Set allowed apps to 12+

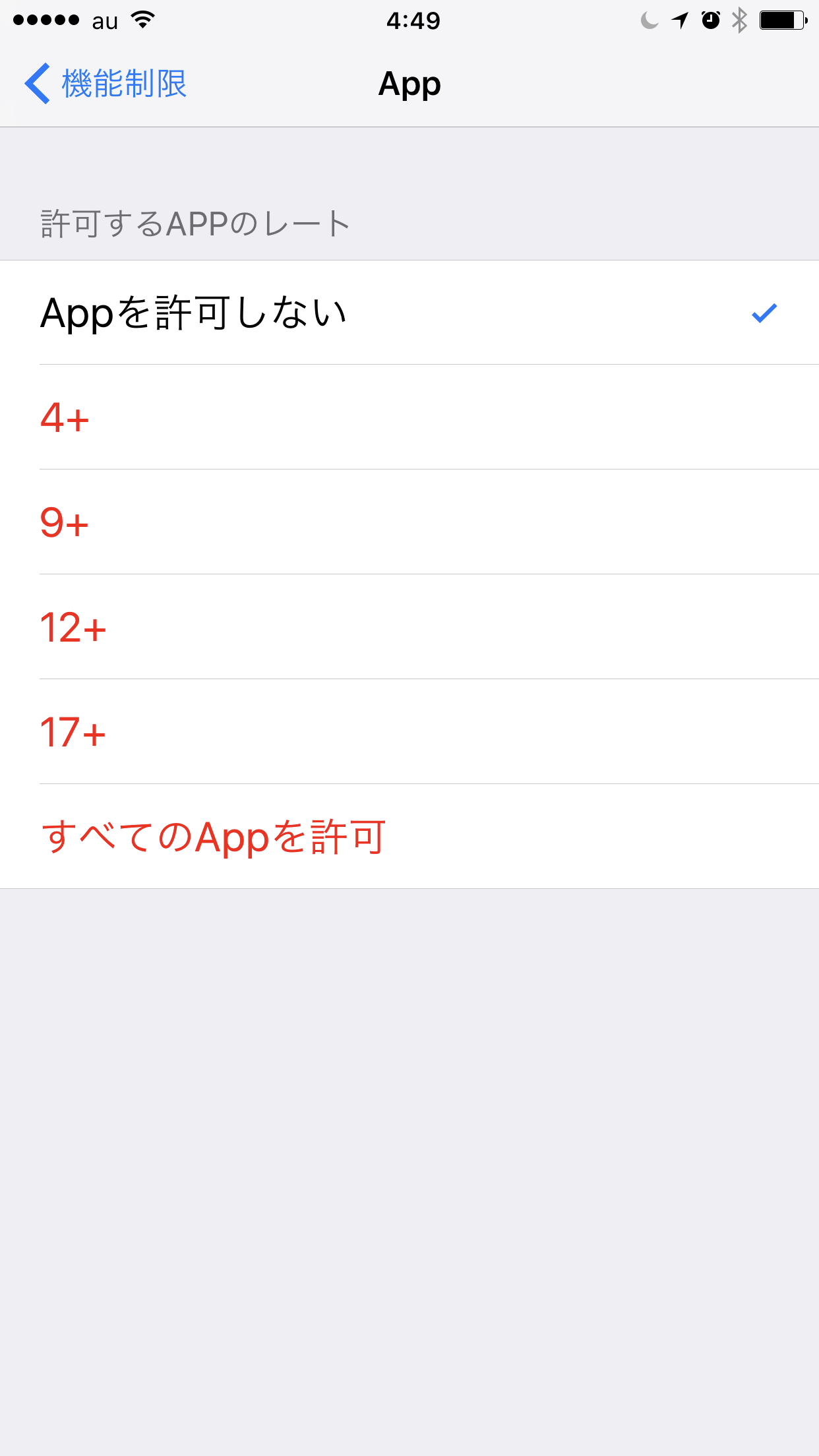point(409,627)
